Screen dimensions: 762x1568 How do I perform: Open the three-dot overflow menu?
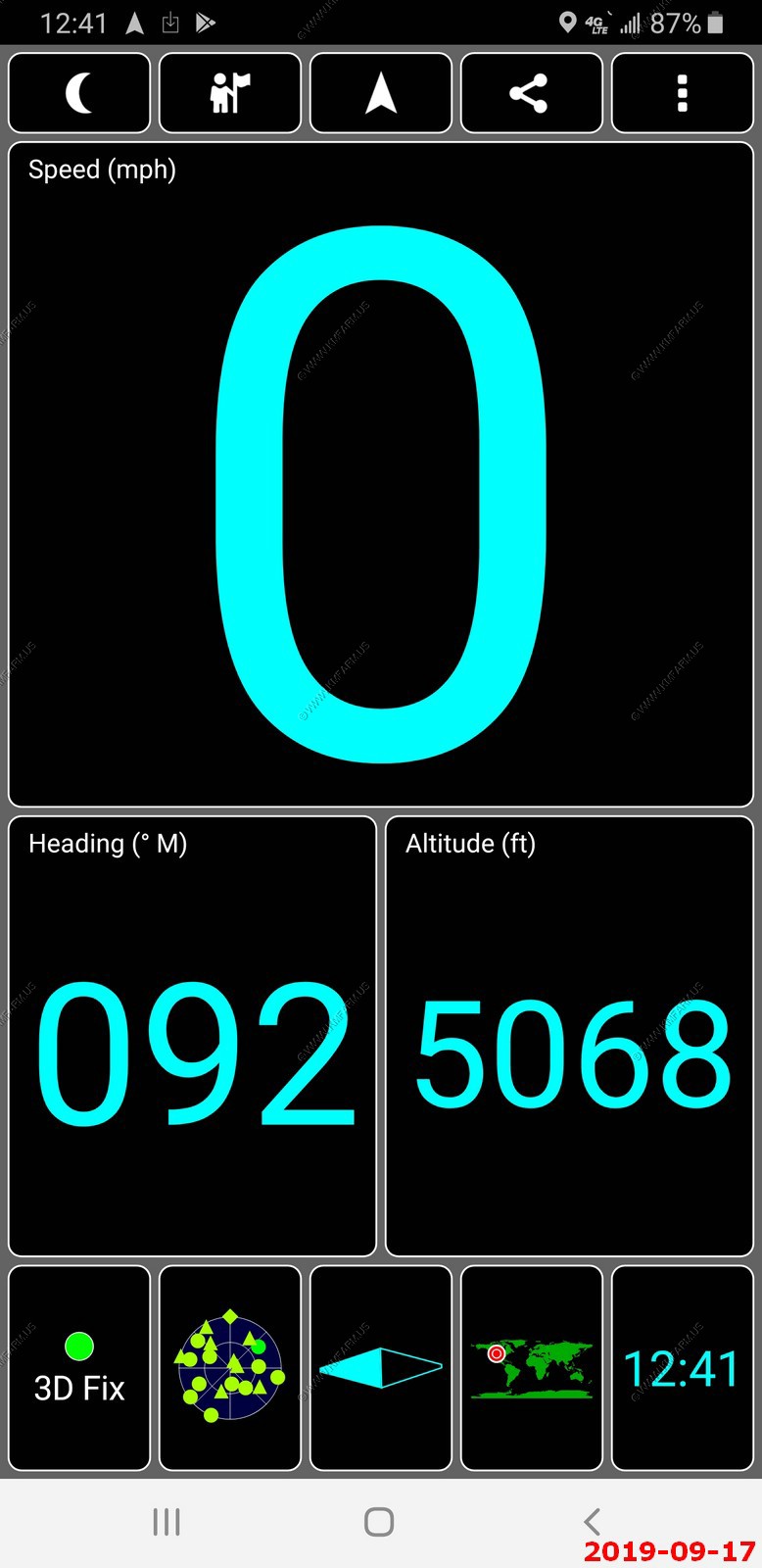[683, 93]
